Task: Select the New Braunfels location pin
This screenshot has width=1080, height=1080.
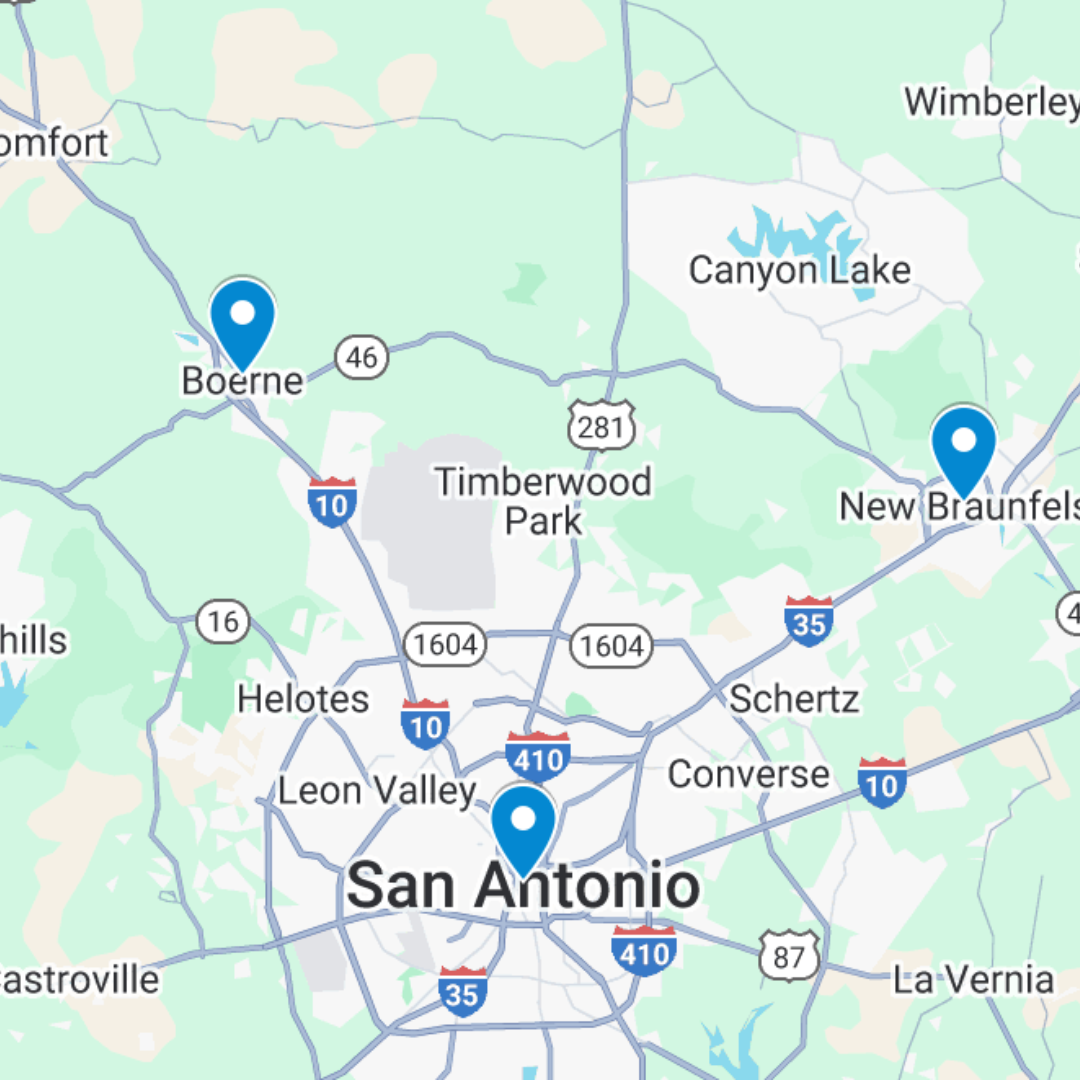Action: click(964, 446)
